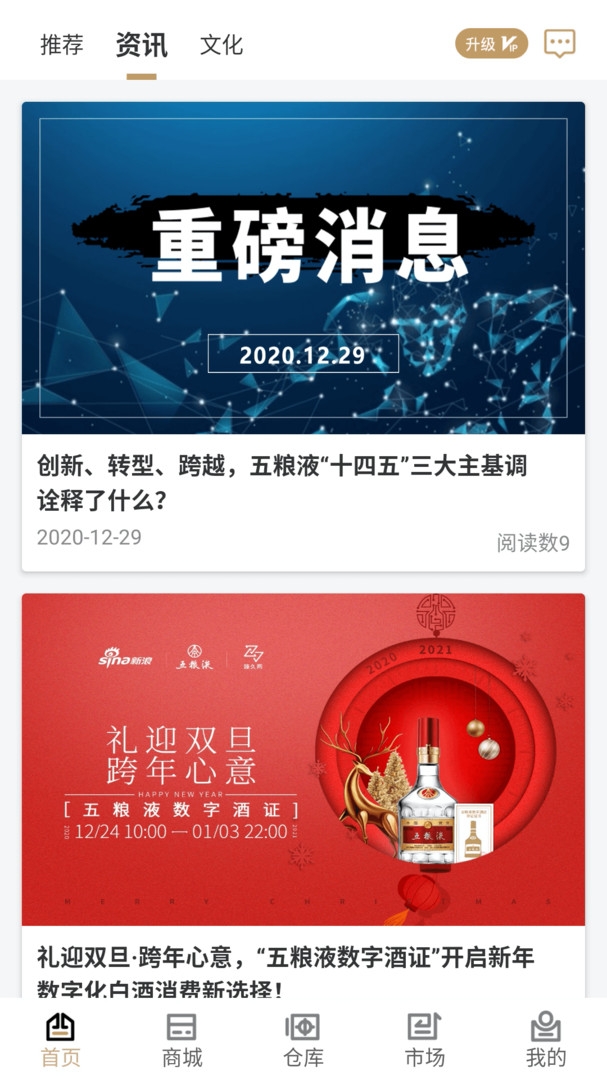Switch to the 文化 tab
The height and width of the screenshot is (1080, 607).
221,45
